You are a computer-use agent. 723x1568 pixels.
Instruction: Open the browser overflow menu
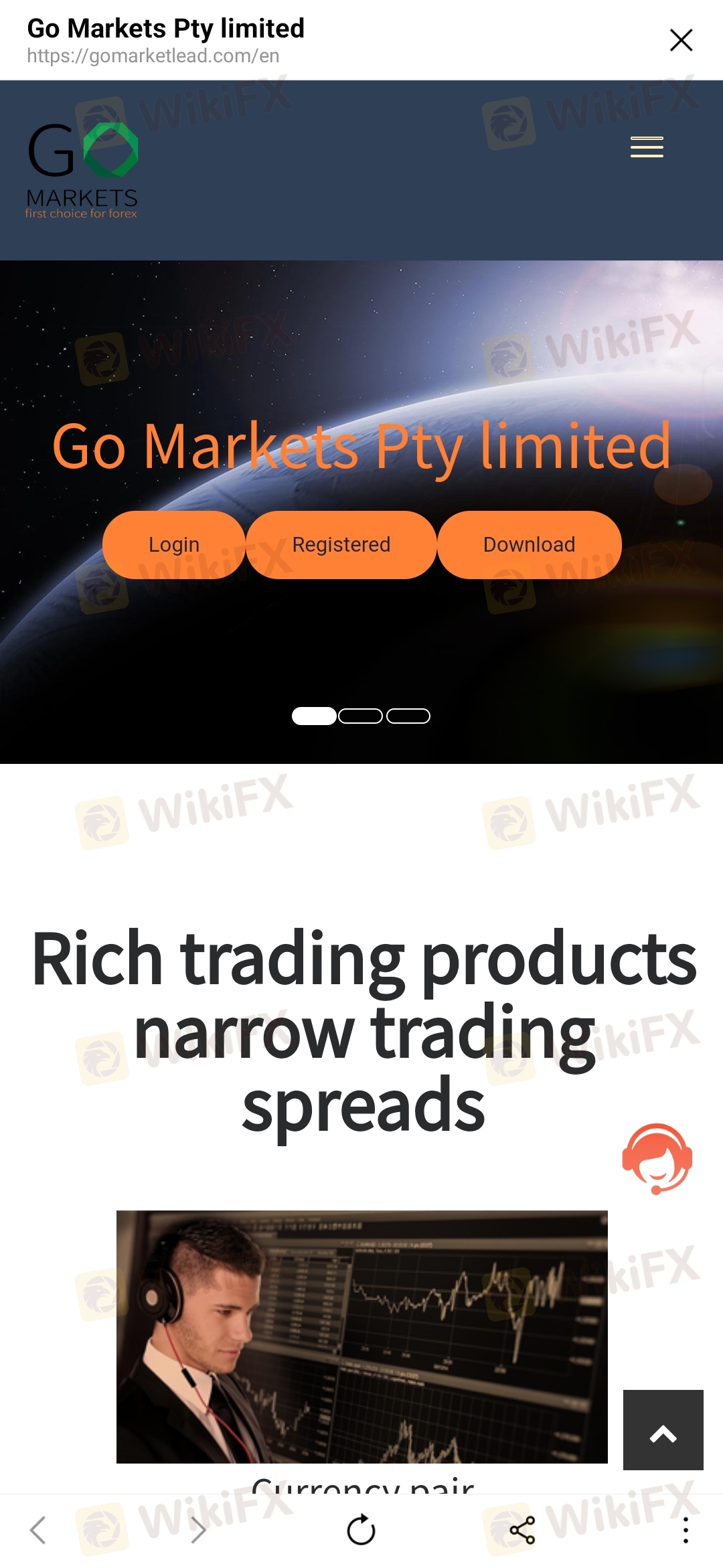[685, 1530]
